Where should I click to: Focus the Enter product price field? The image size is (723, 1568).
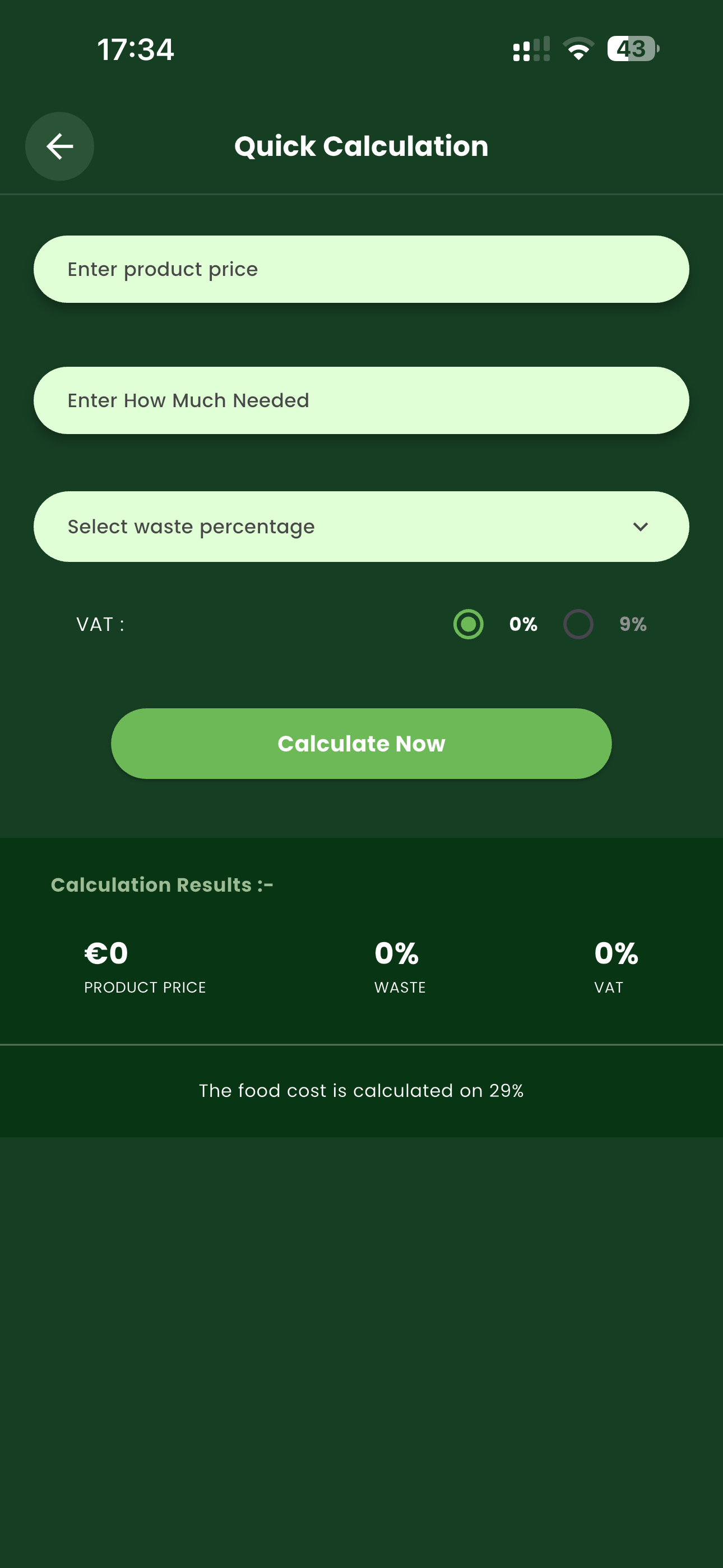(x=361, y=269)
